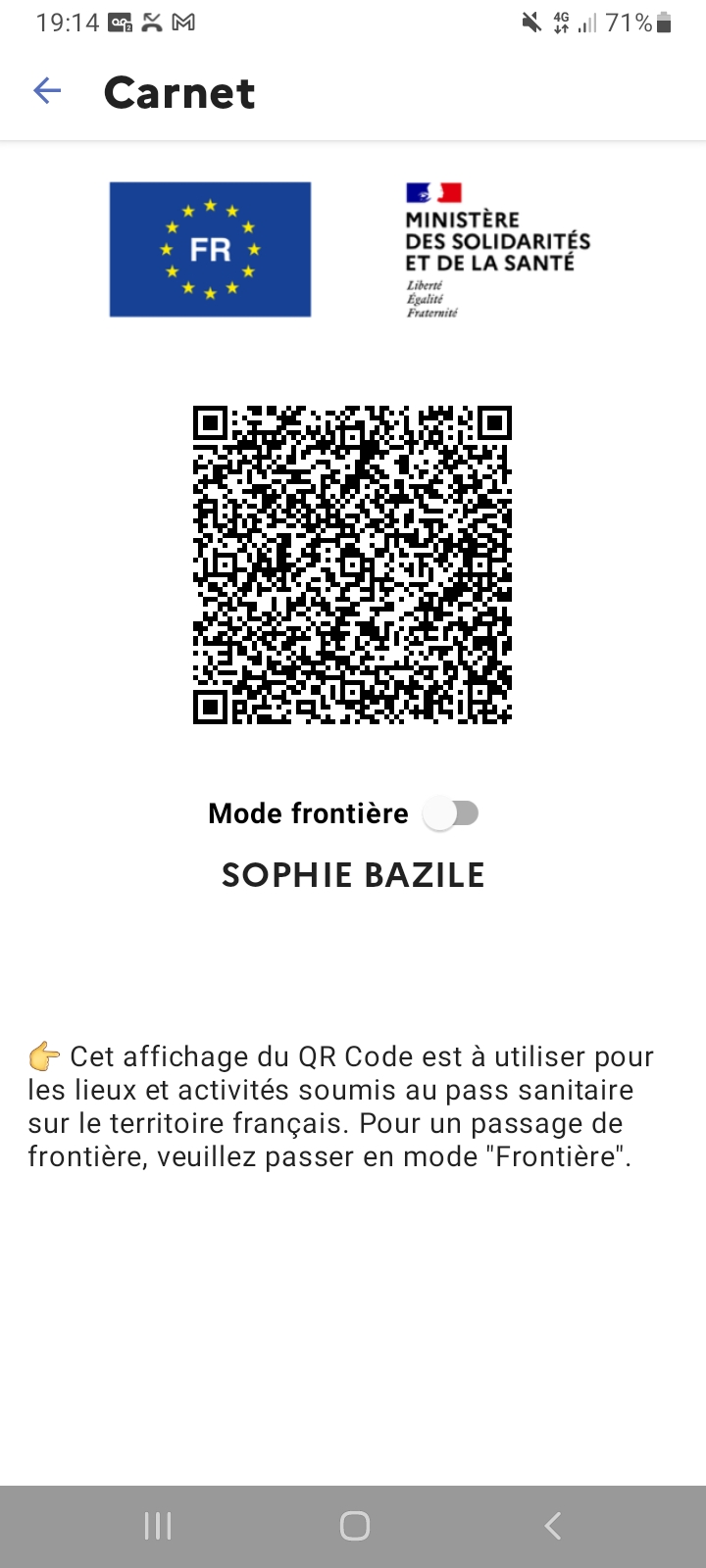The height and width of the screenshot is (1568, 706).
Task: Go to the phone's home screen
Action: [354, 1526]
